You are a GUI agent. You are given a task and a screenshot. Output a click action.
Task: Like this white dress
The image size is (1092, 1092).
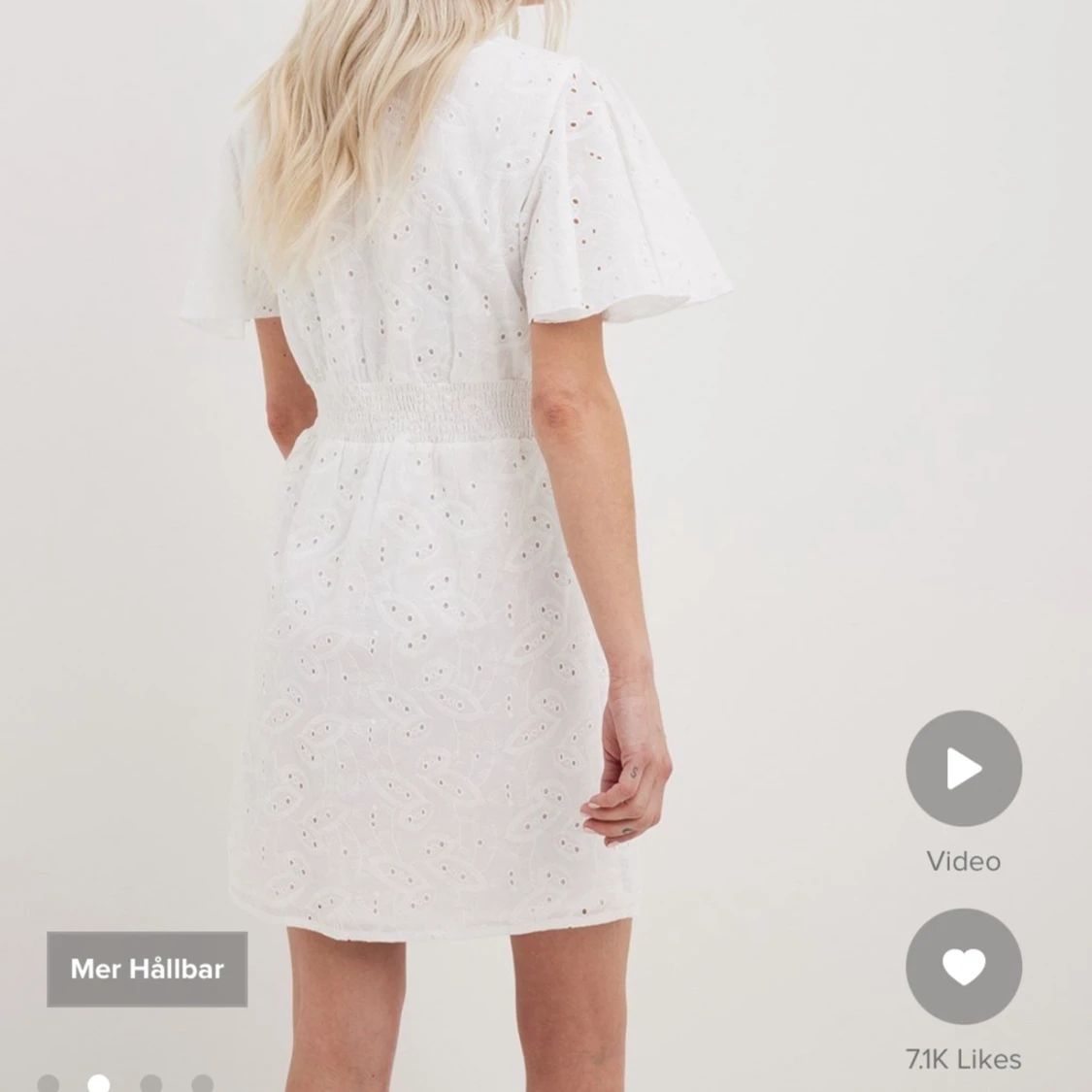click(x=963, y=966)
